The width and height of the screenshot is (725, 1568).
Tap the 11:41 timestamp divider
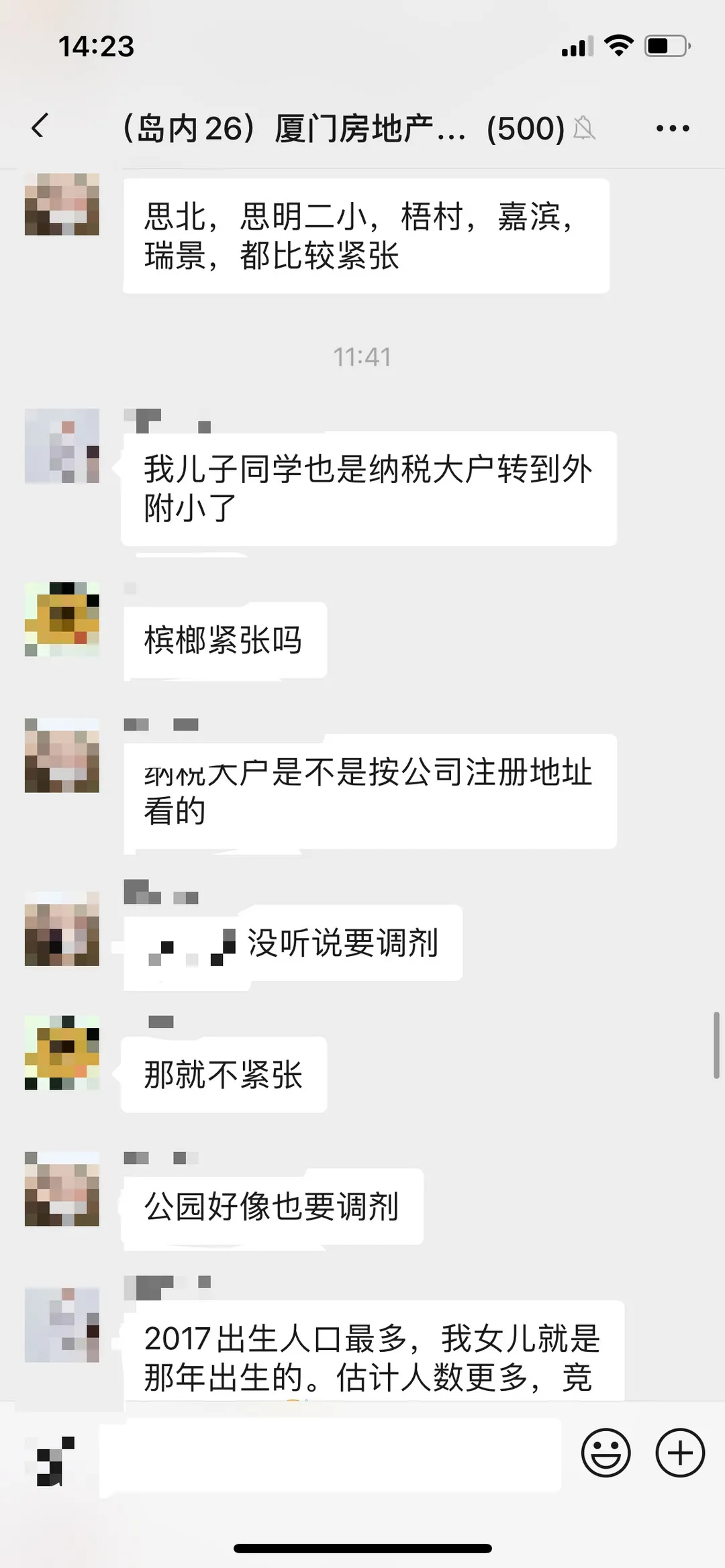click(362, 357)
